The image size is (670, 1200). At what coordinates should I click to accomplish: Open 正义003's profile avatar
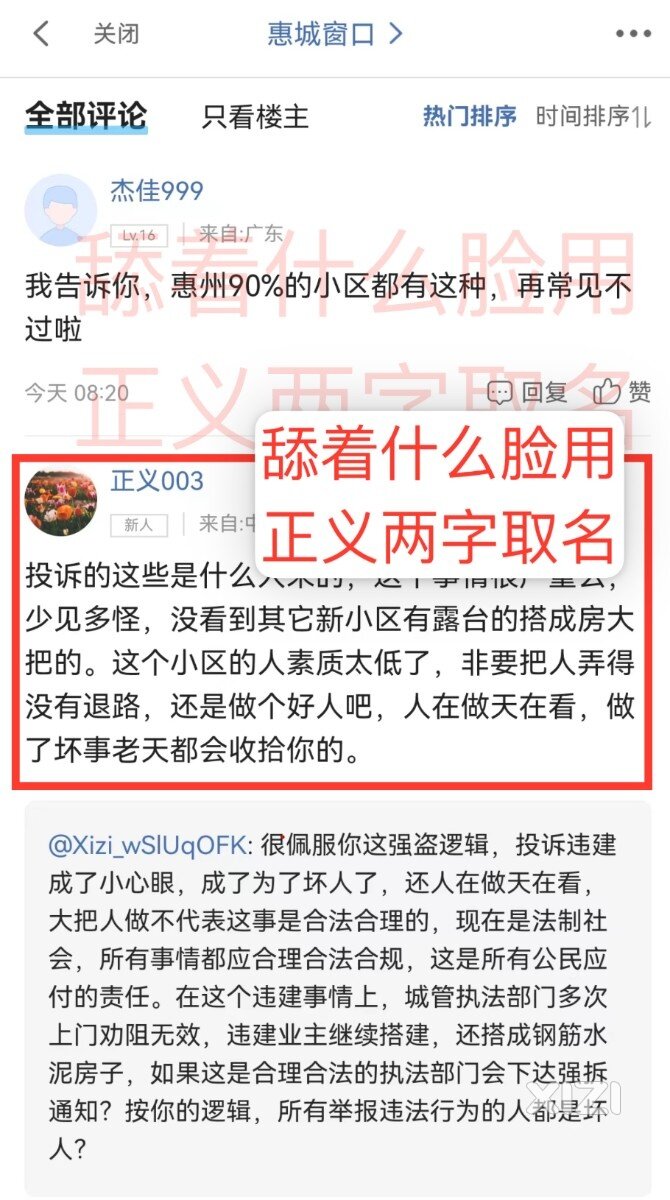(61, 500)
